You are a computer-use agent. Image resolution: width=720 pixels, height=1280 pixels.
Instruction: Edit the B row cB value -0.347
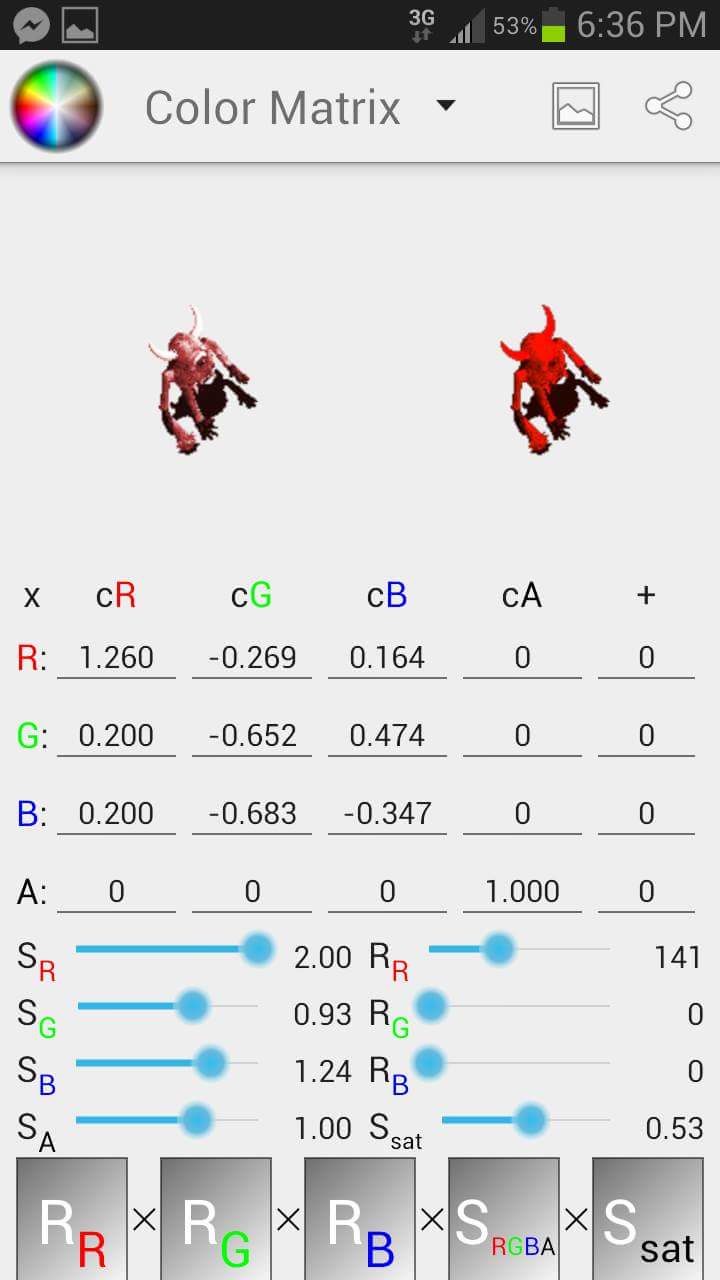[387, 814]
